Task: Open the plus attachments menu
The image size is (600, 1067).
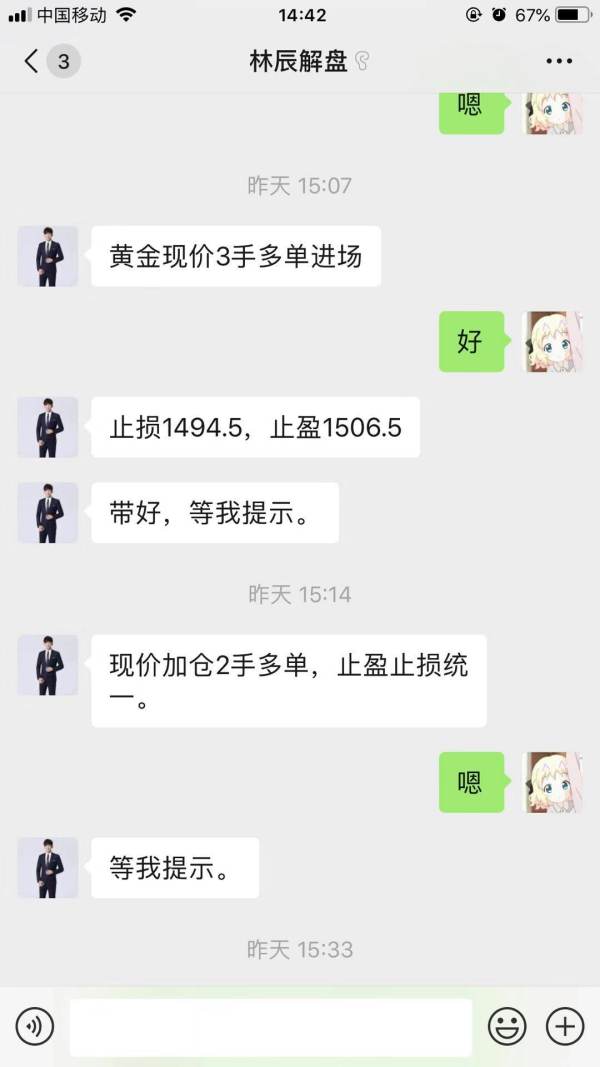Action: coord(565,1026)
